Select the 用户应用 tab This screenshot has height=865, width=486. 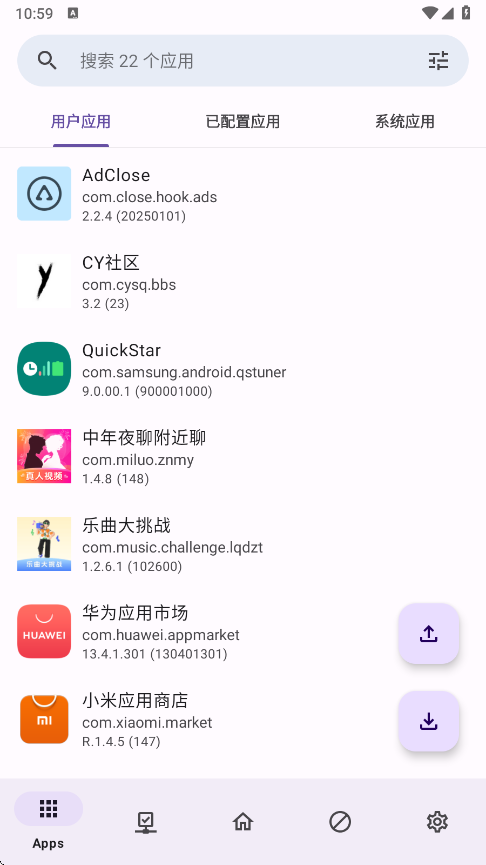(x=81, y=122)
